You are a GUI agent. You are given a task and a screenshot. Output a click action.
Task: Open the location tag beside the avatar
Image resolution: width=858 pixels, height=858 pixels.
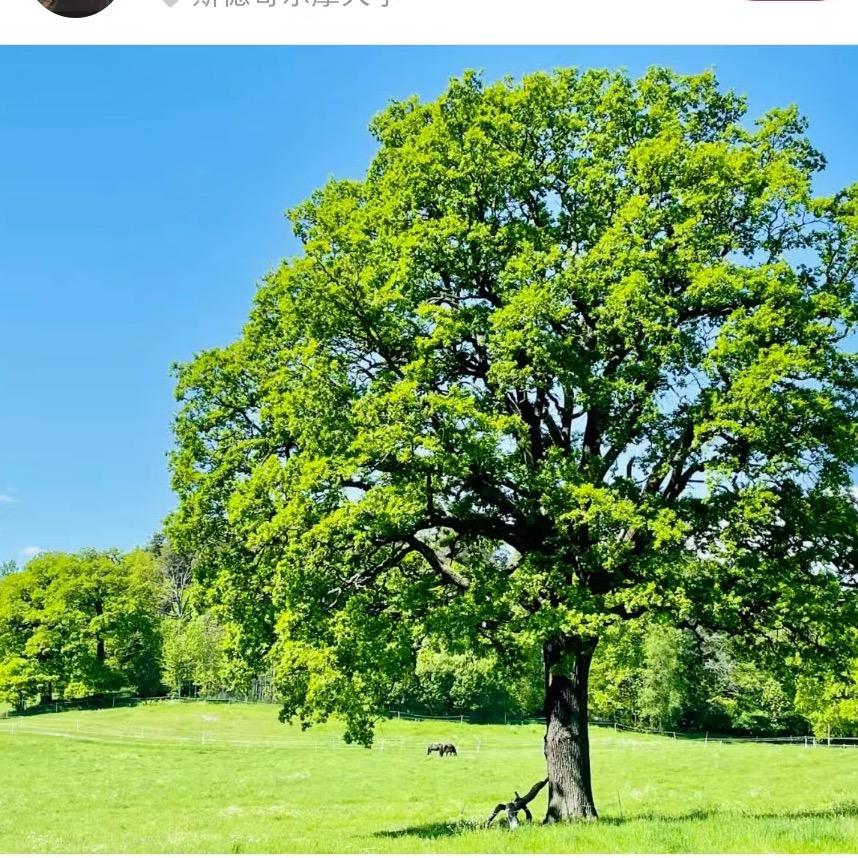[x=290, y=3]
